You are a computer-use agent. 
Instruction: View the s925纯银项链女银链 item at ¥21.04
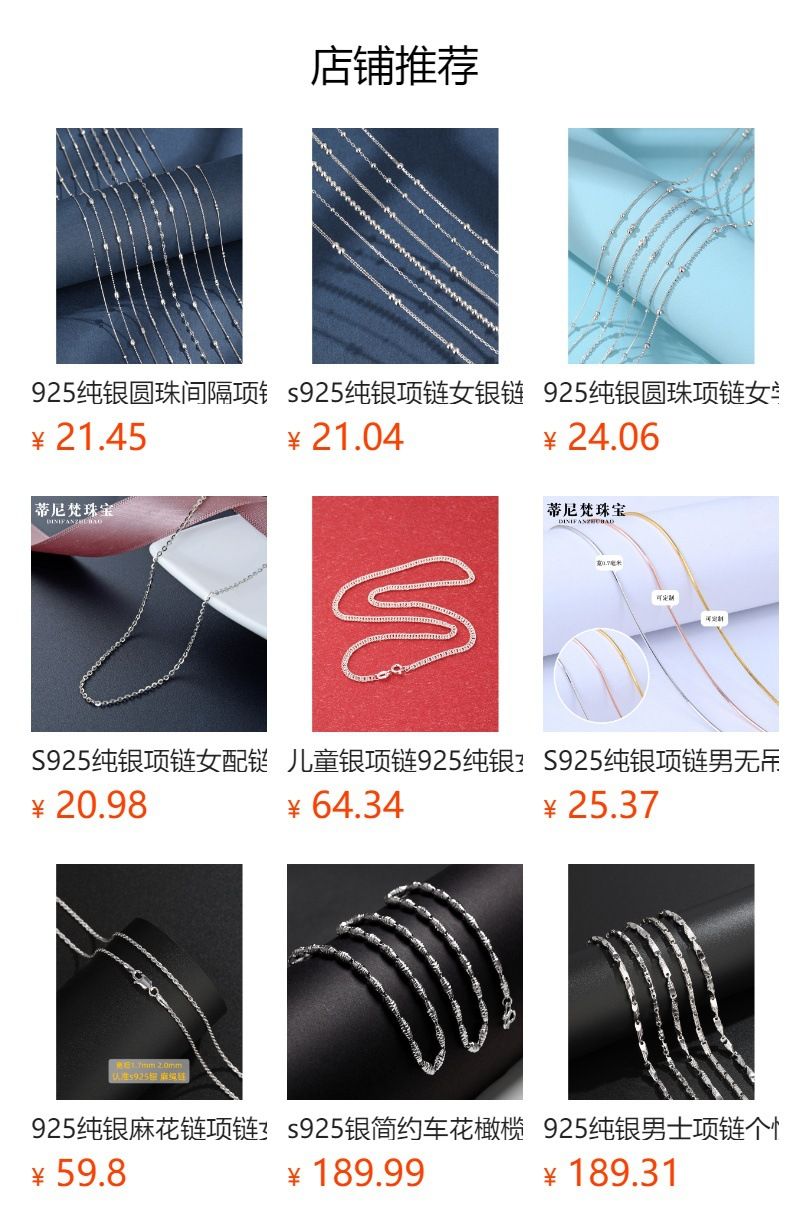tap(405, 246)
